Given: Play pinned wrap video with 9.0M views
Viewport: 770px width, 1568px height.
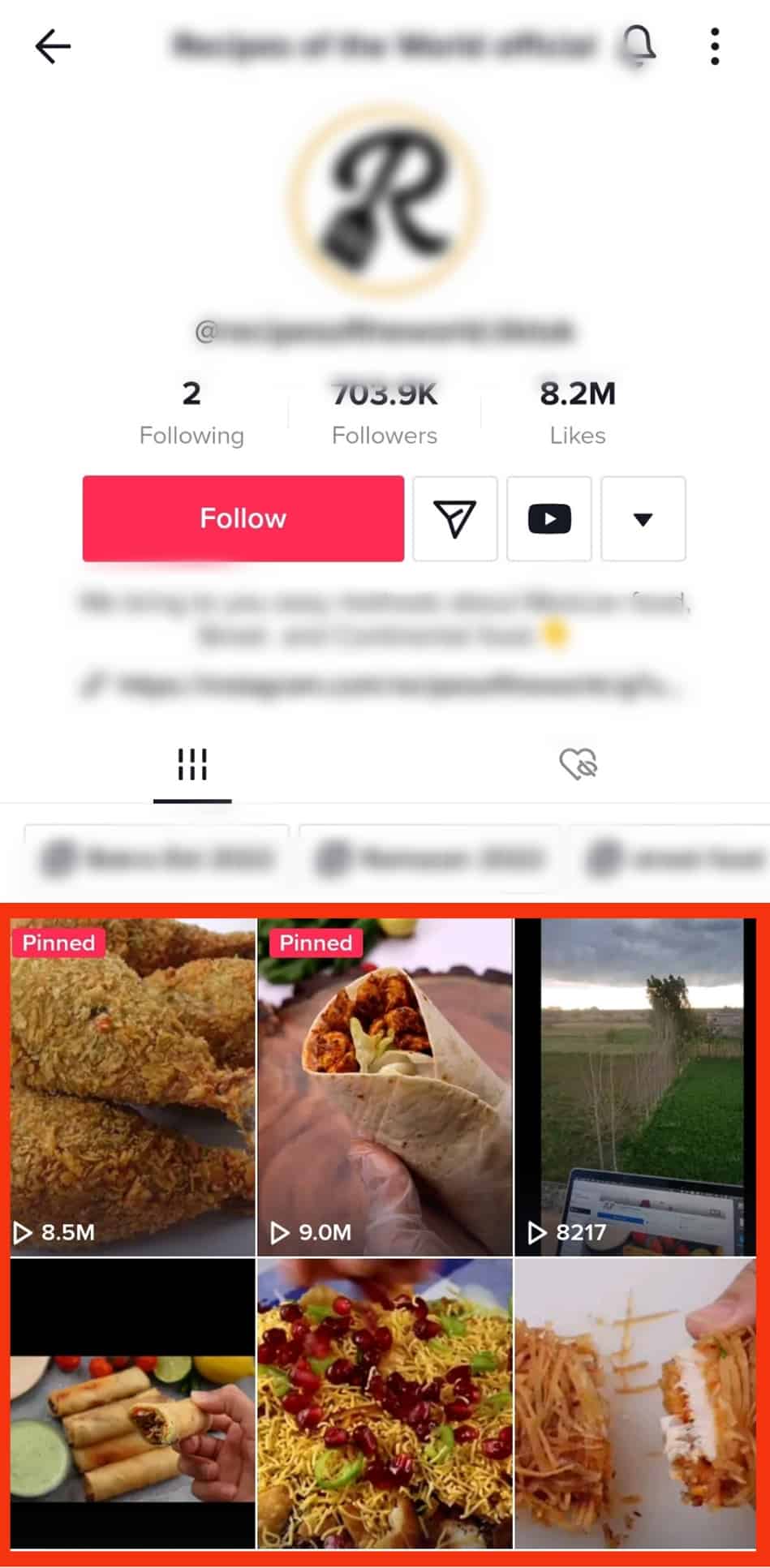Looking at the screenshot, I should pos(385,1087).
